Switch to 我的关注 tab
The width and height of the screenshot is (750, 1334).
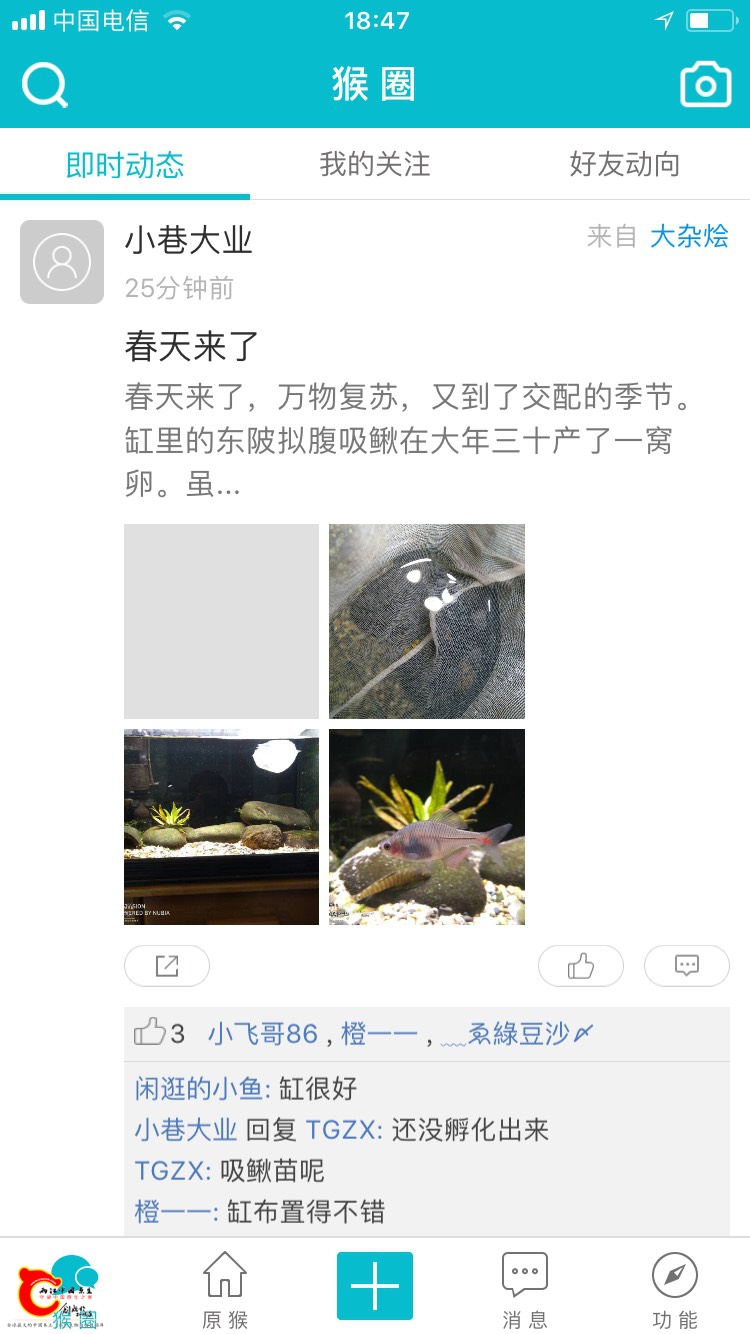tap(375, 164)
